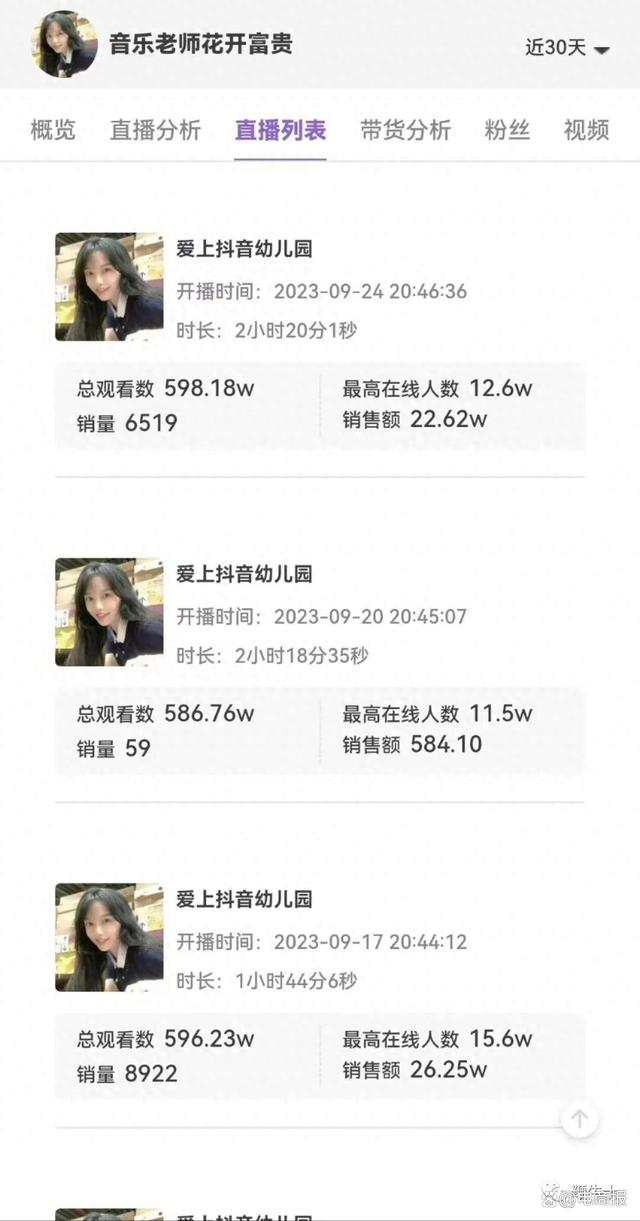The width and height of the screenshot is (640, 1221).
Task: Switch to the 视频 tab
Action: (x=586, y=130)
